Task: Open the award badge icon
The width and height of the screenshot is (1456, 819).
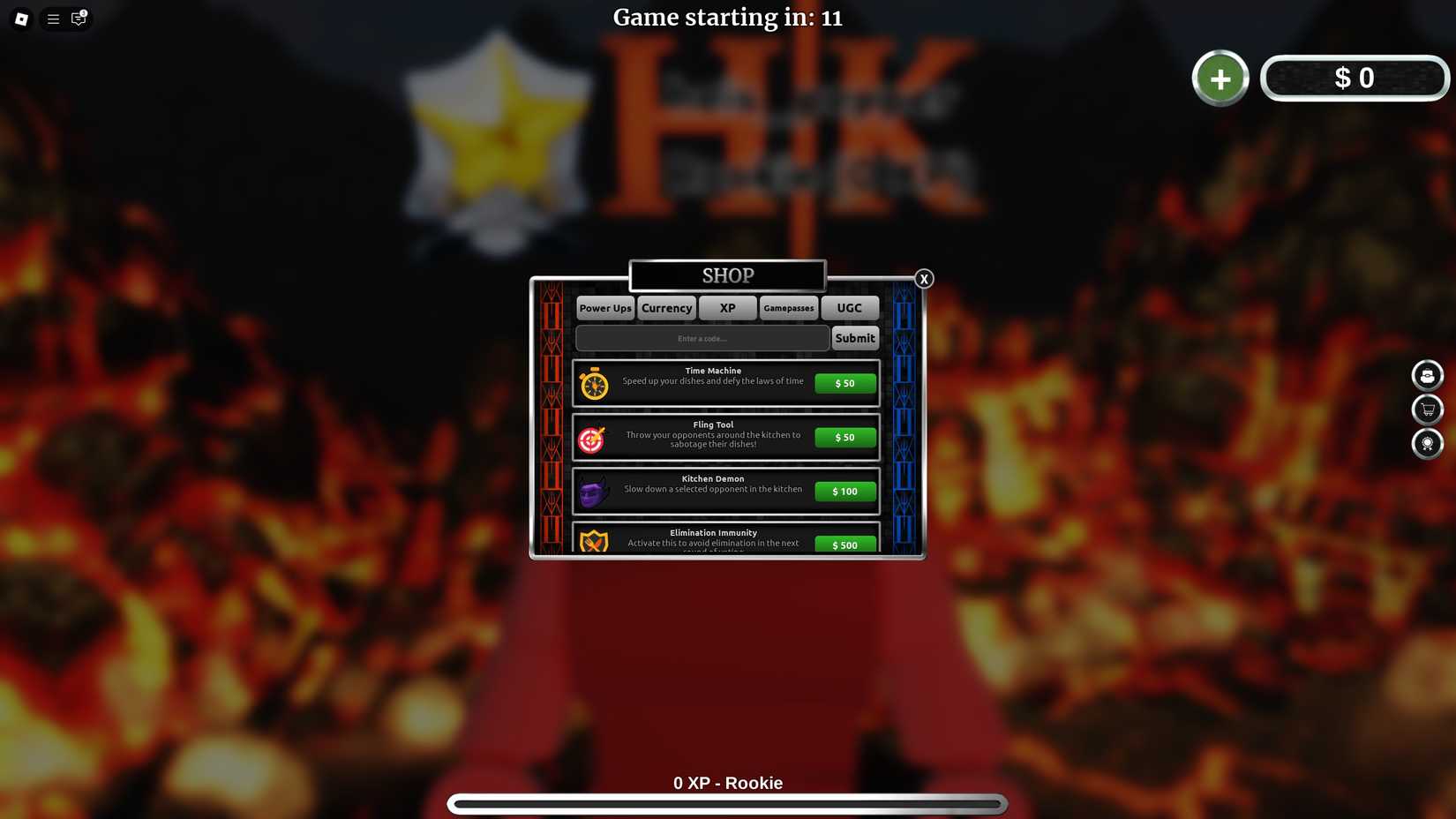Action: [1427, 443]
